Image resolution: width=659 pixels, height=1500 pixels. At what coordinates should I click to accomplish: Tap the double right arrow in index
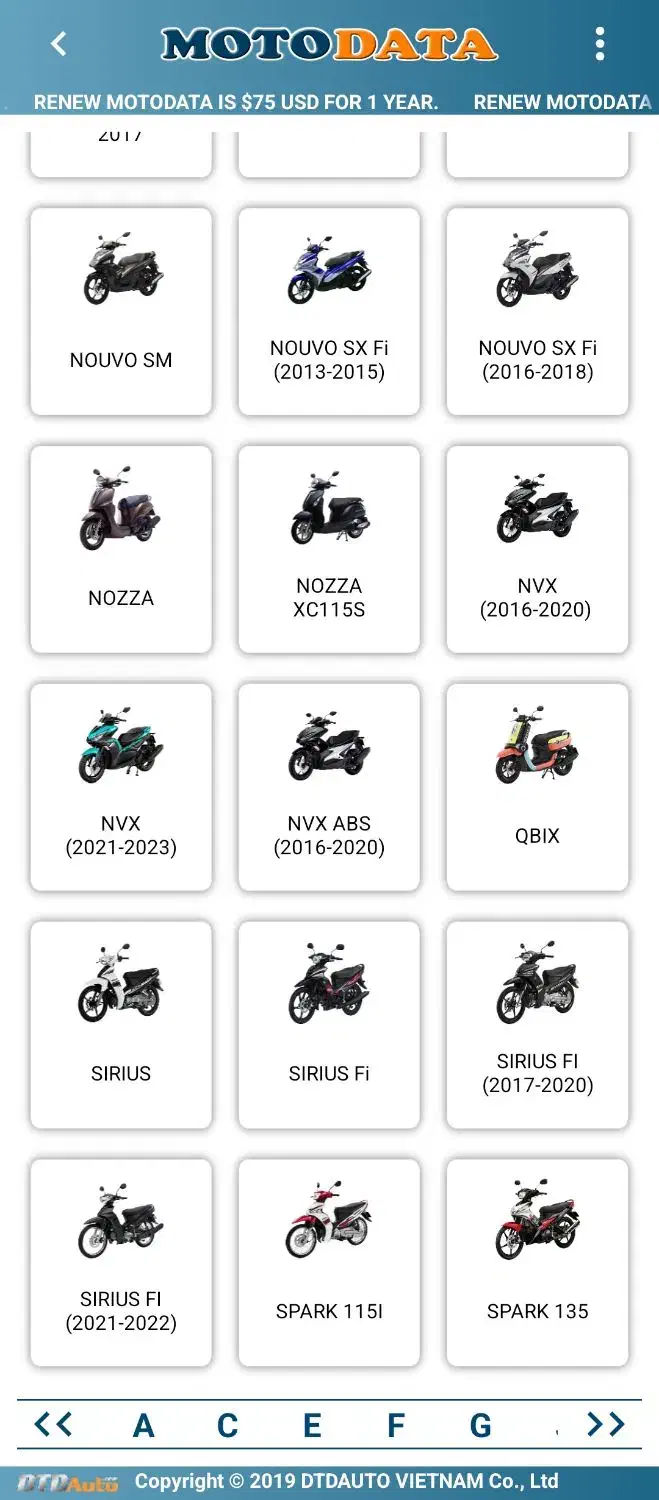click(606, 1424)
